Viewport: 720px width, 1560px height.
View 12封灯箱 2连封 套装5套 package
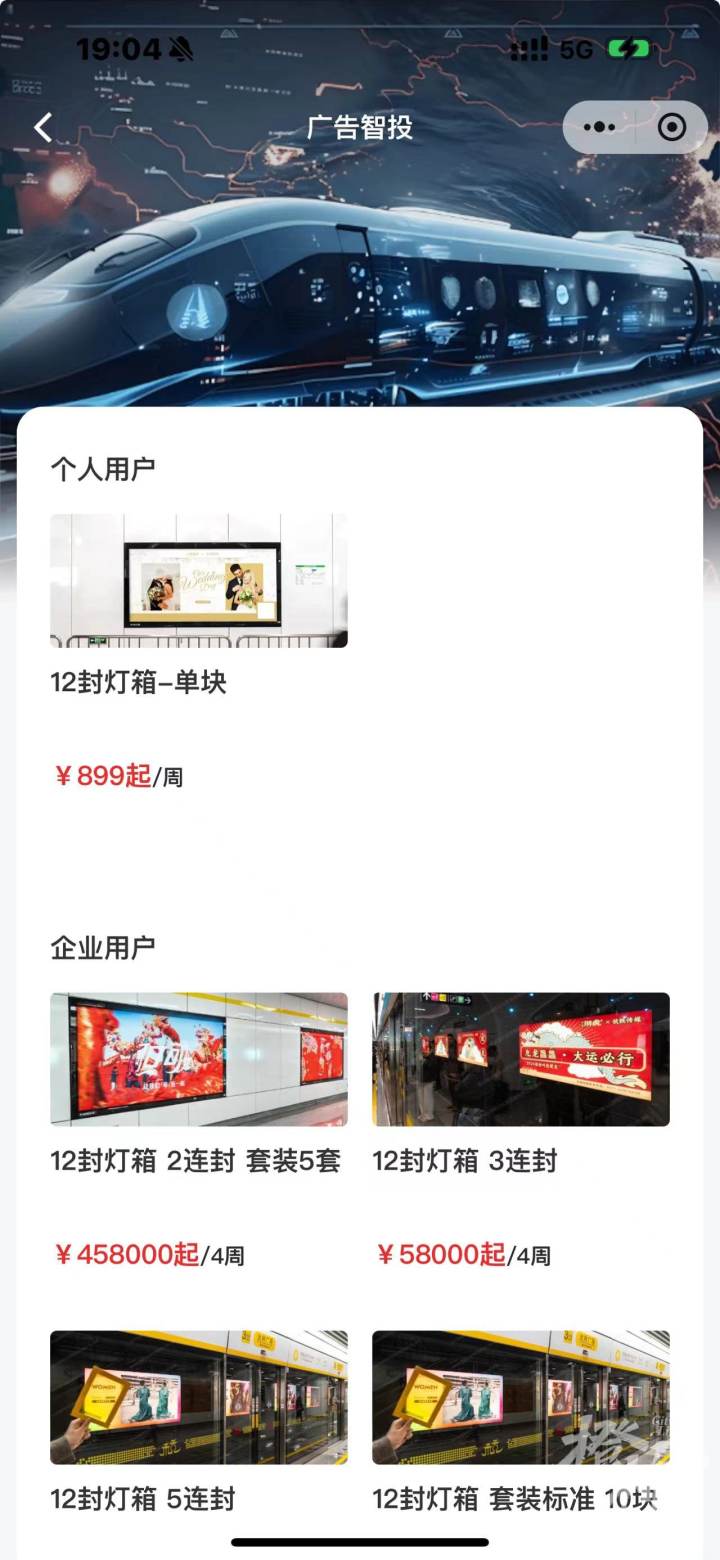tap(199, 1059)
